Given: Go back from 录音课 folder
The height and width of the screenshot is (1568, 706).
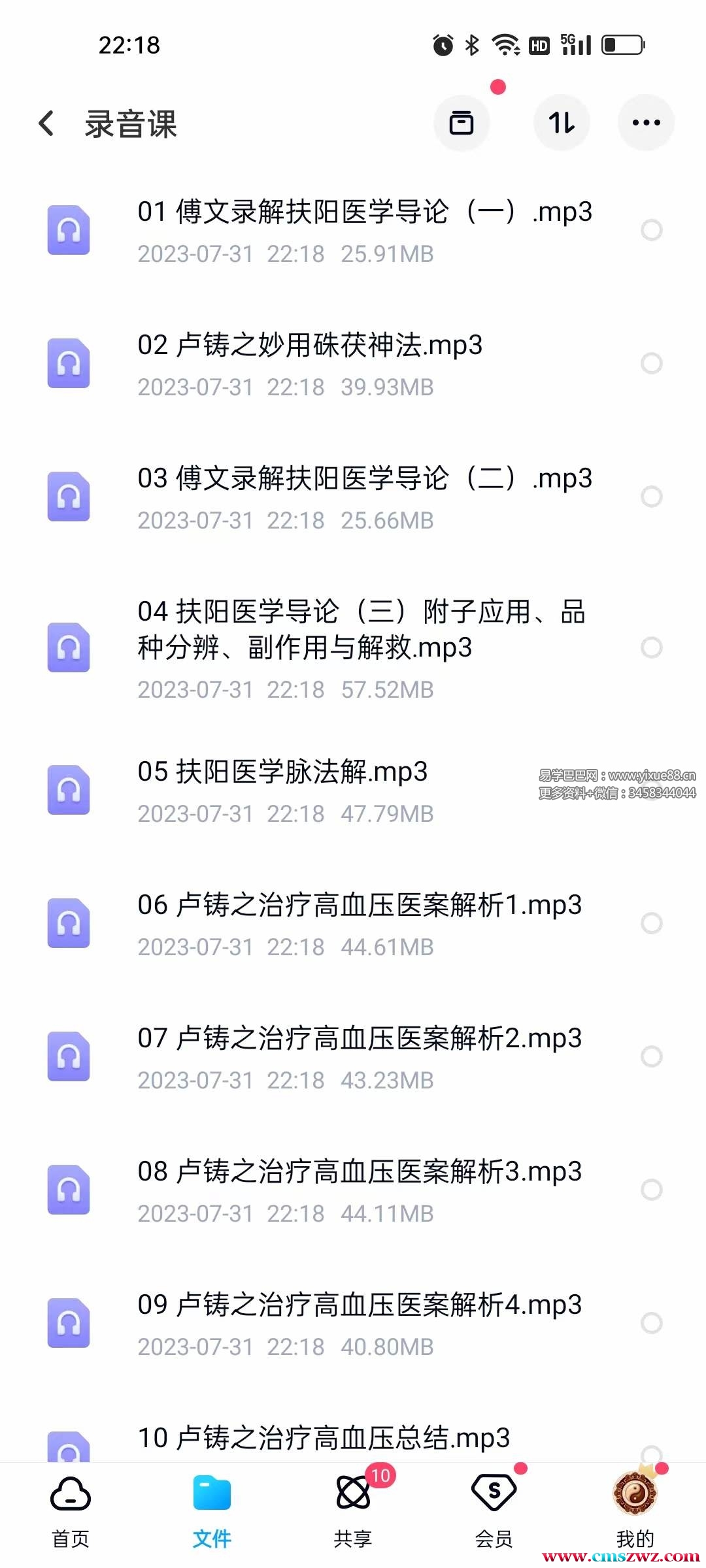Looking at the screenshot, I should coord(46,123).
